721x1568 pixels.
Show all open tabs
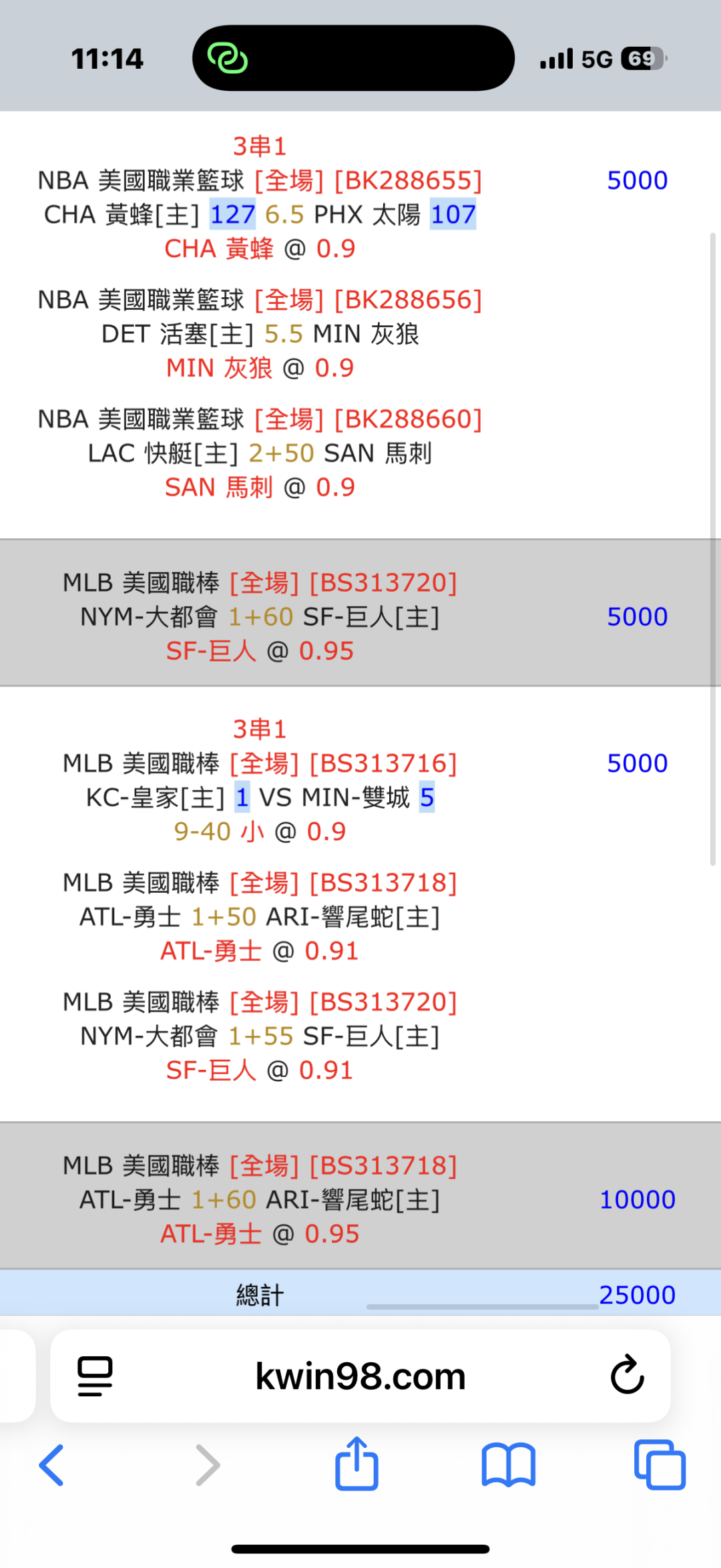tap(660, 1464)
